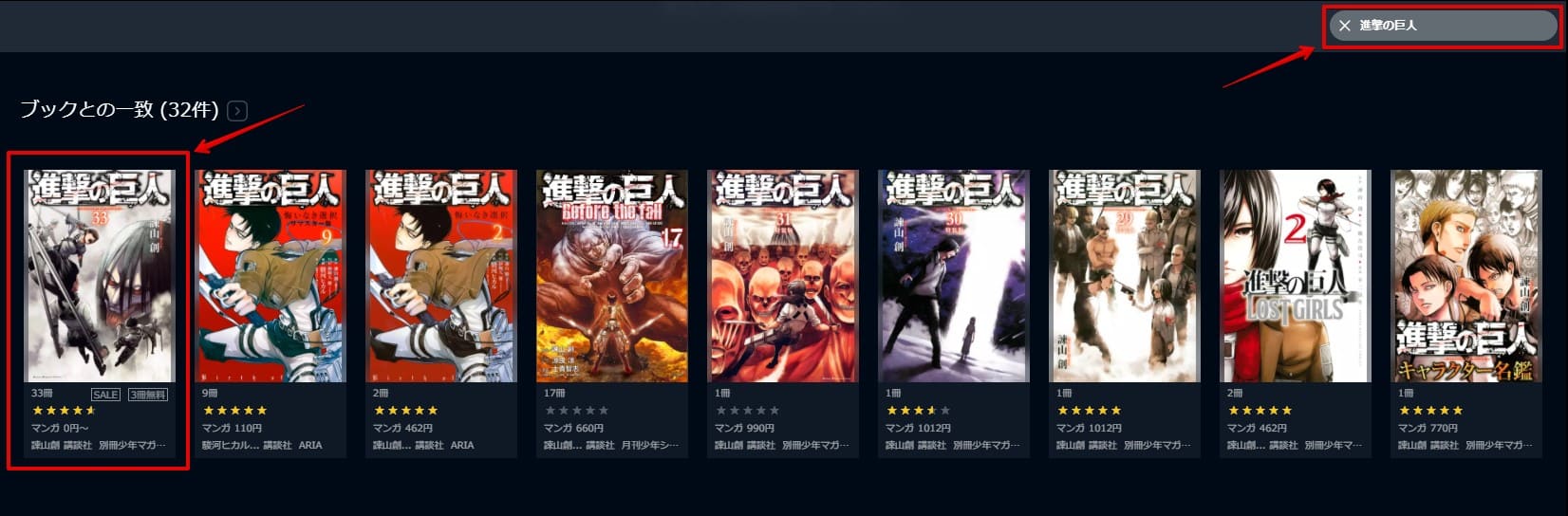1568x516 pixels.
Task: Select Before the Fall volume 17
Action: pyautogui.click(x=612, y=276)
